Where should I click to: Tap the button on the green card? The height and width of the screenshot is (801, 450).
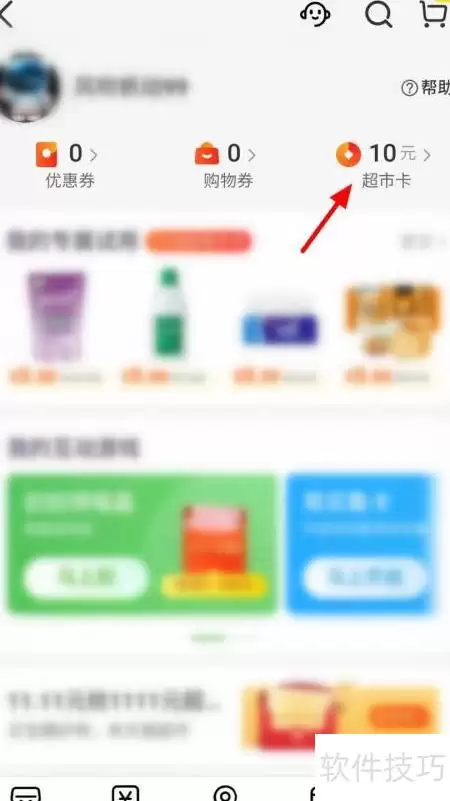tap(86, 578)
